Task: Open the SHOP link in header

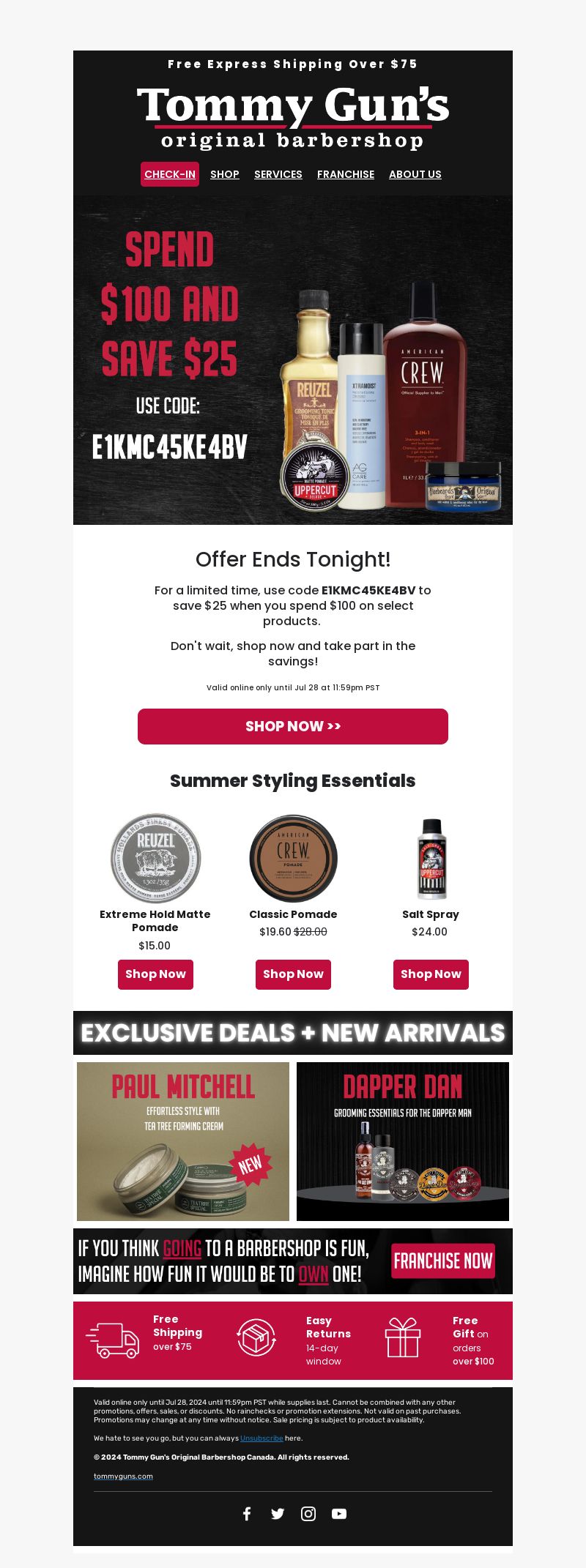Action: pyautogui.click(x=225, y=174)
